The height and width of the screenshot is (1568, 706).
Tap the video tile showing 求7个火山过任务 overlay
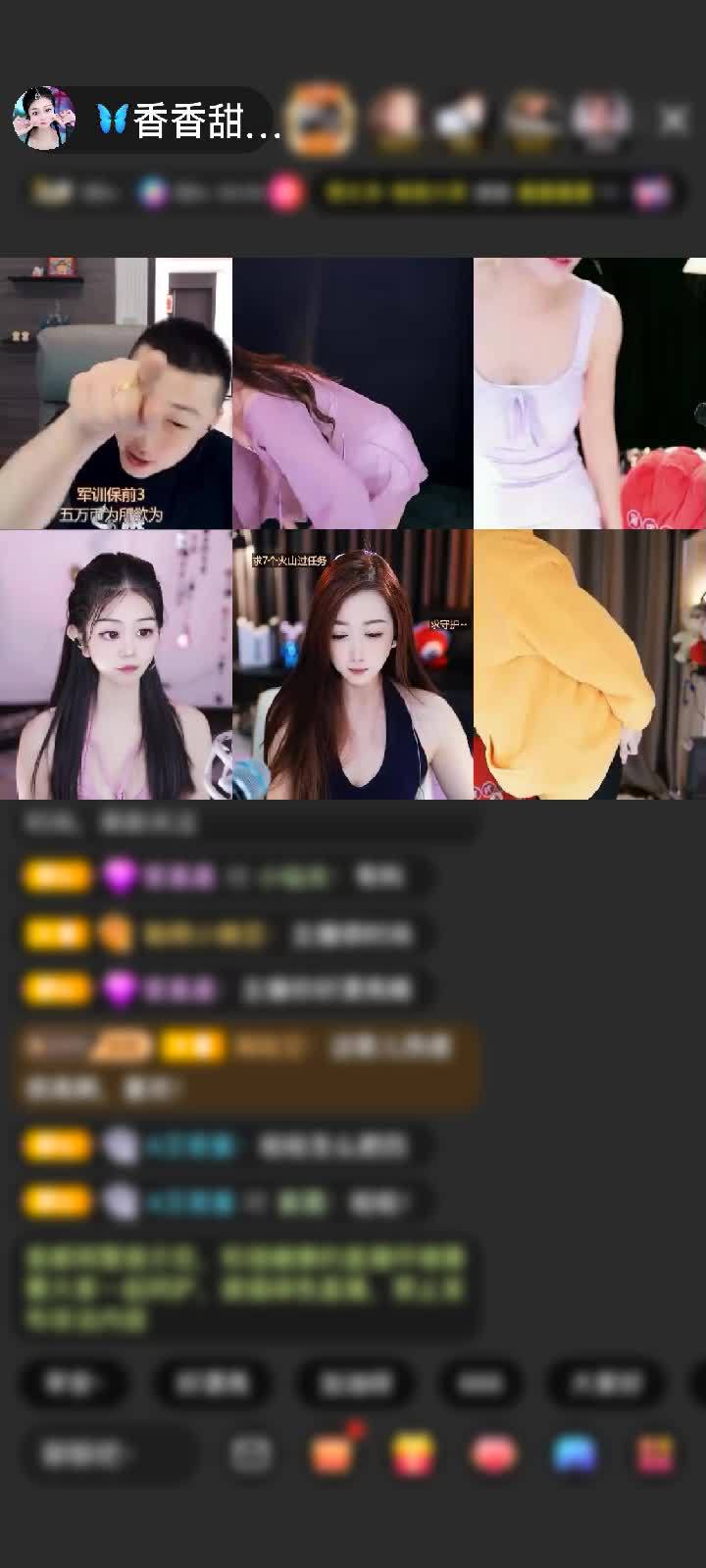click(352, 664)
